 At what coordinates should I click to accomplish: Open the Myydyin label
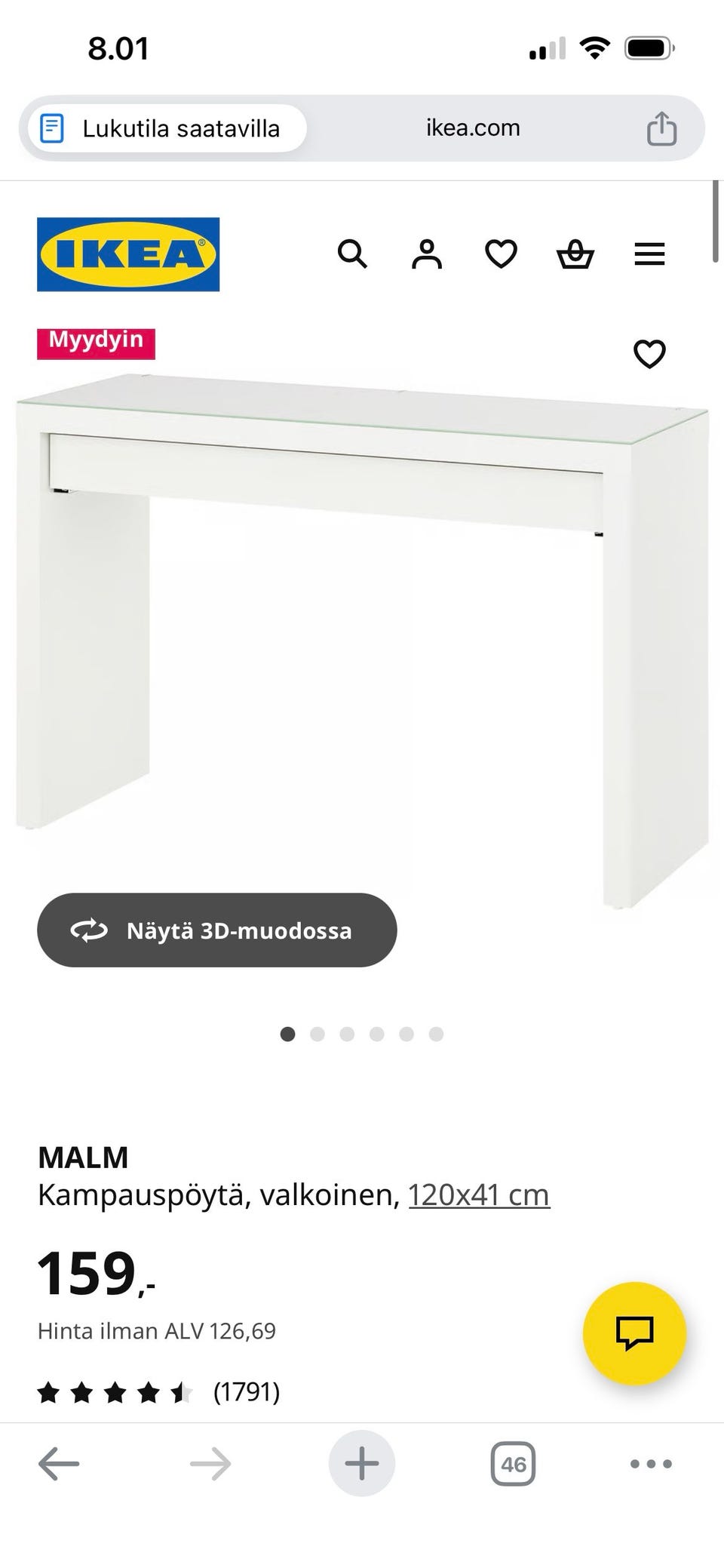tap(96, 341)
